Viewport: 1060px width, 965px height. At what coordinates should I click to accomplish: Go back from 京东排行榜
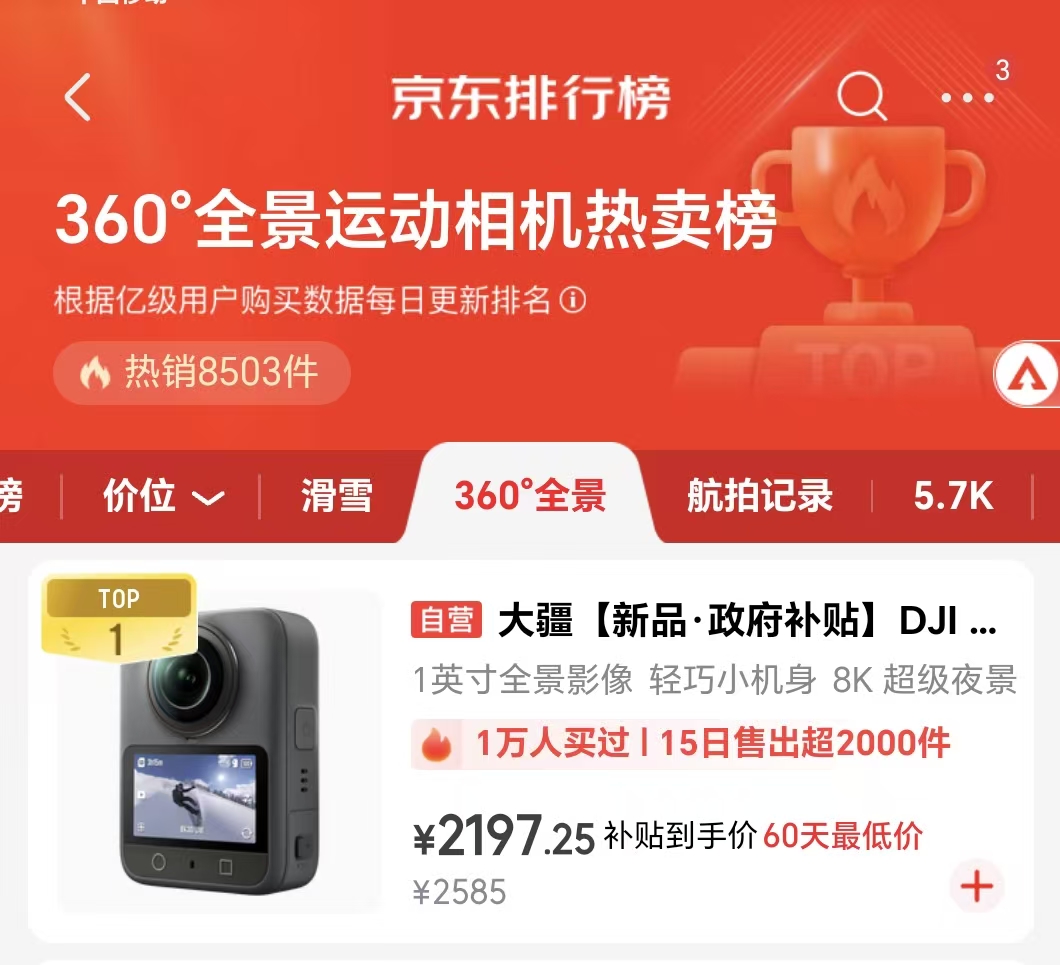pyautogui.click(x=78, y=98)
